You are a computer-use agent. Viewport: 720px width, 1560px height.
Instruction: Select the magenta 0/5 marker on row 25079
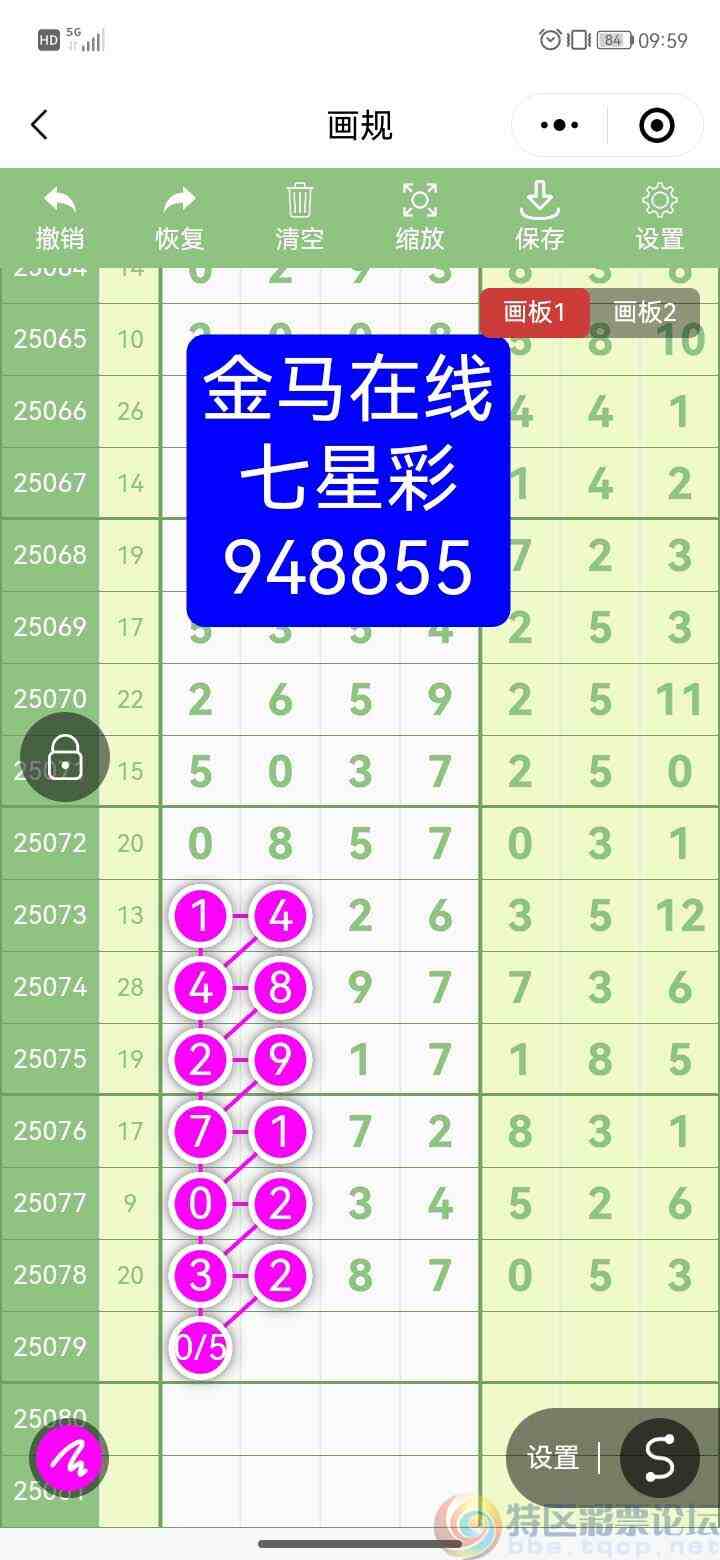point(200,1347)
